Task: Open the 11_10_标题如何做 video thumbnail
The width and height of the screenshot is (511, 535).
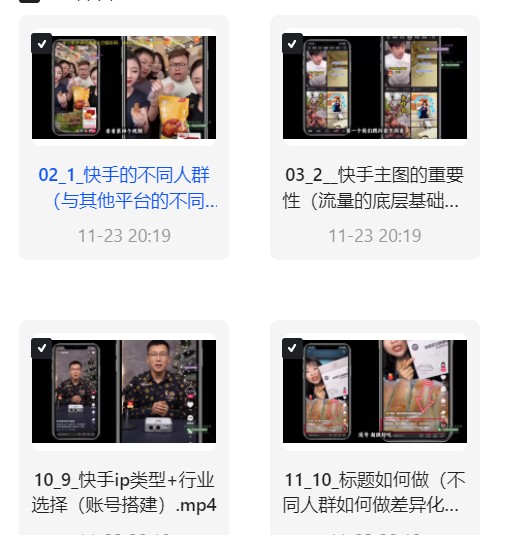Action: [375, 391]
